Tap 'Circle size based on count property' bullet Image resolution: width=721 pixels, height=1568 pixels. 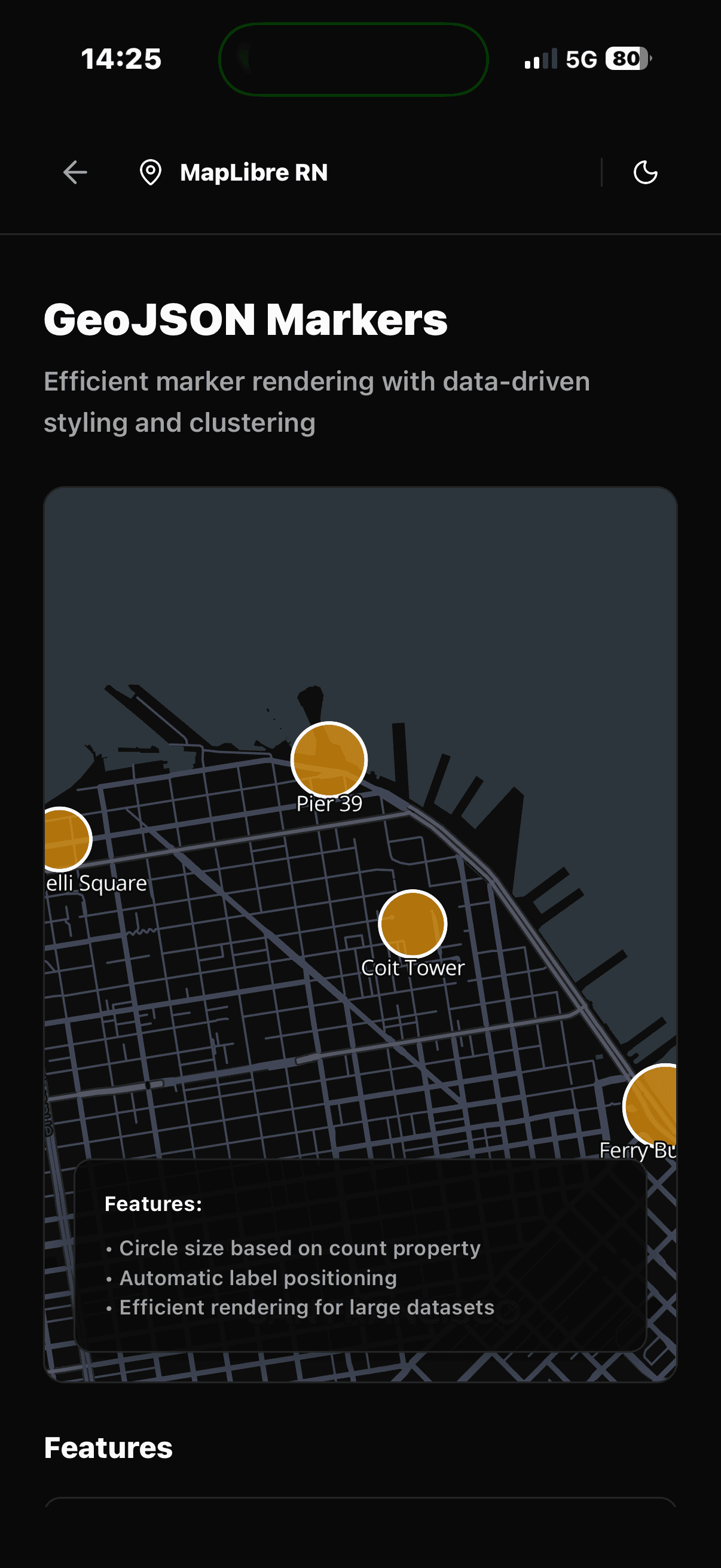coord(299,1249)
